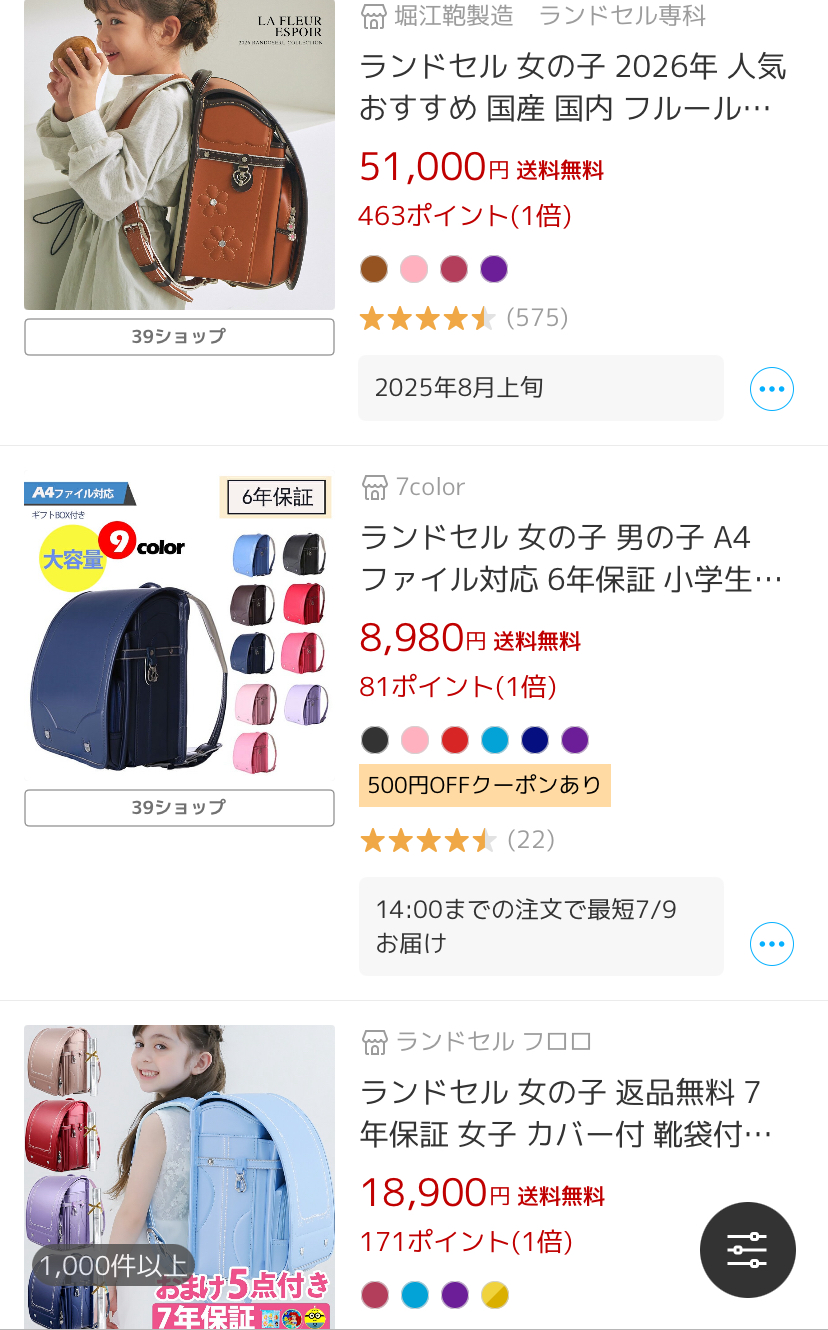Tap the 500円OFFクーポンあり coupon badge
The height and width of the screenshot is (1330, 828).
tap(485, 785)
